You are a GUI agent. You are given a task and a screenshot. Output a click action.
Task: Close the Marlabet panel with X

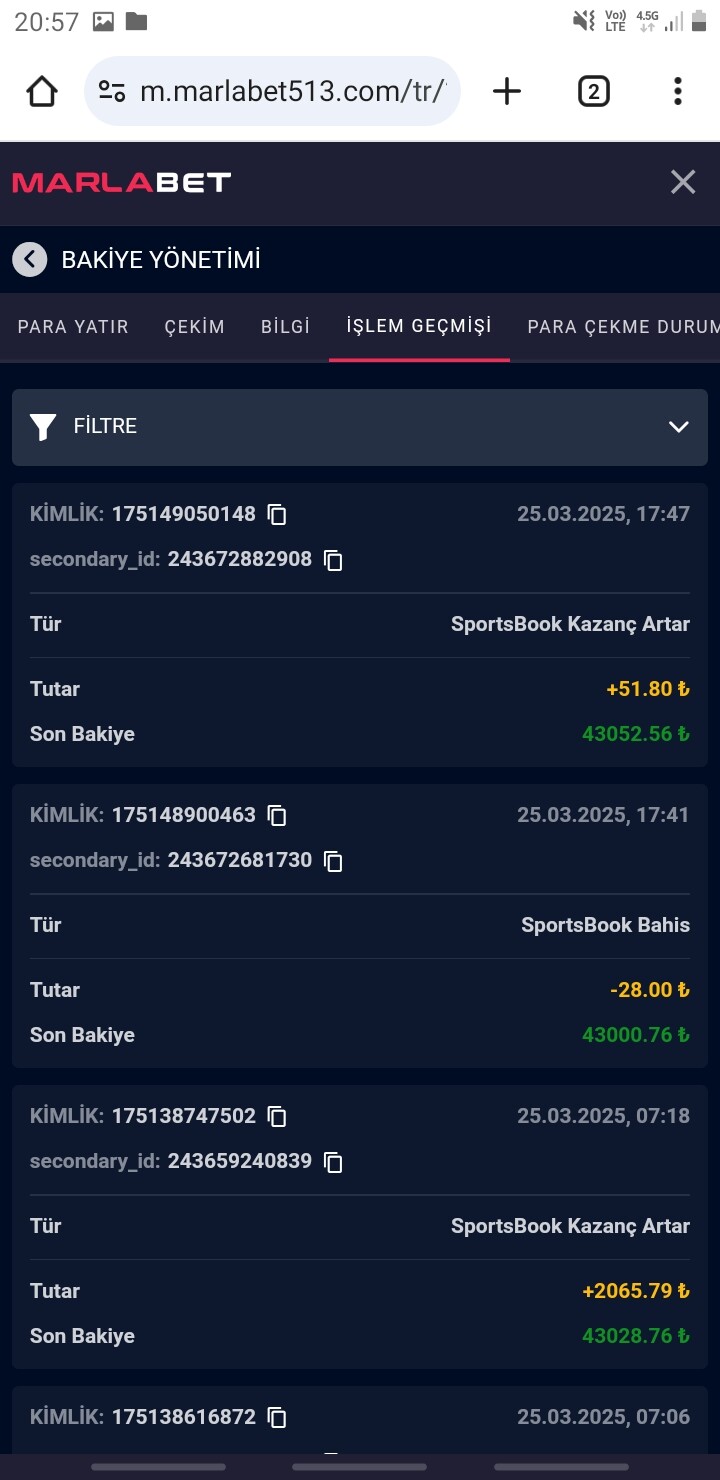[x=683, y=182]
